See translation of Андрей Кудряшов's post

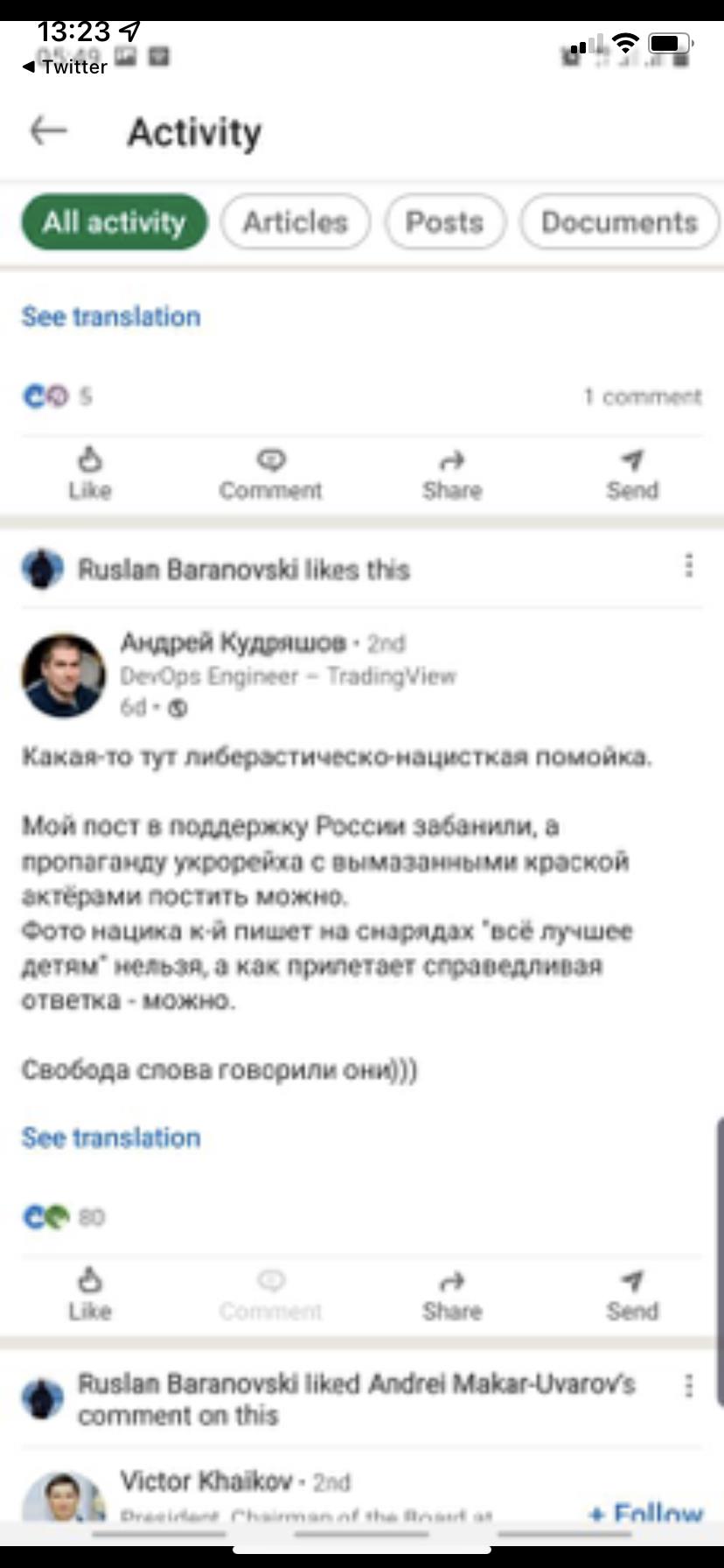tap(111, 1137)
